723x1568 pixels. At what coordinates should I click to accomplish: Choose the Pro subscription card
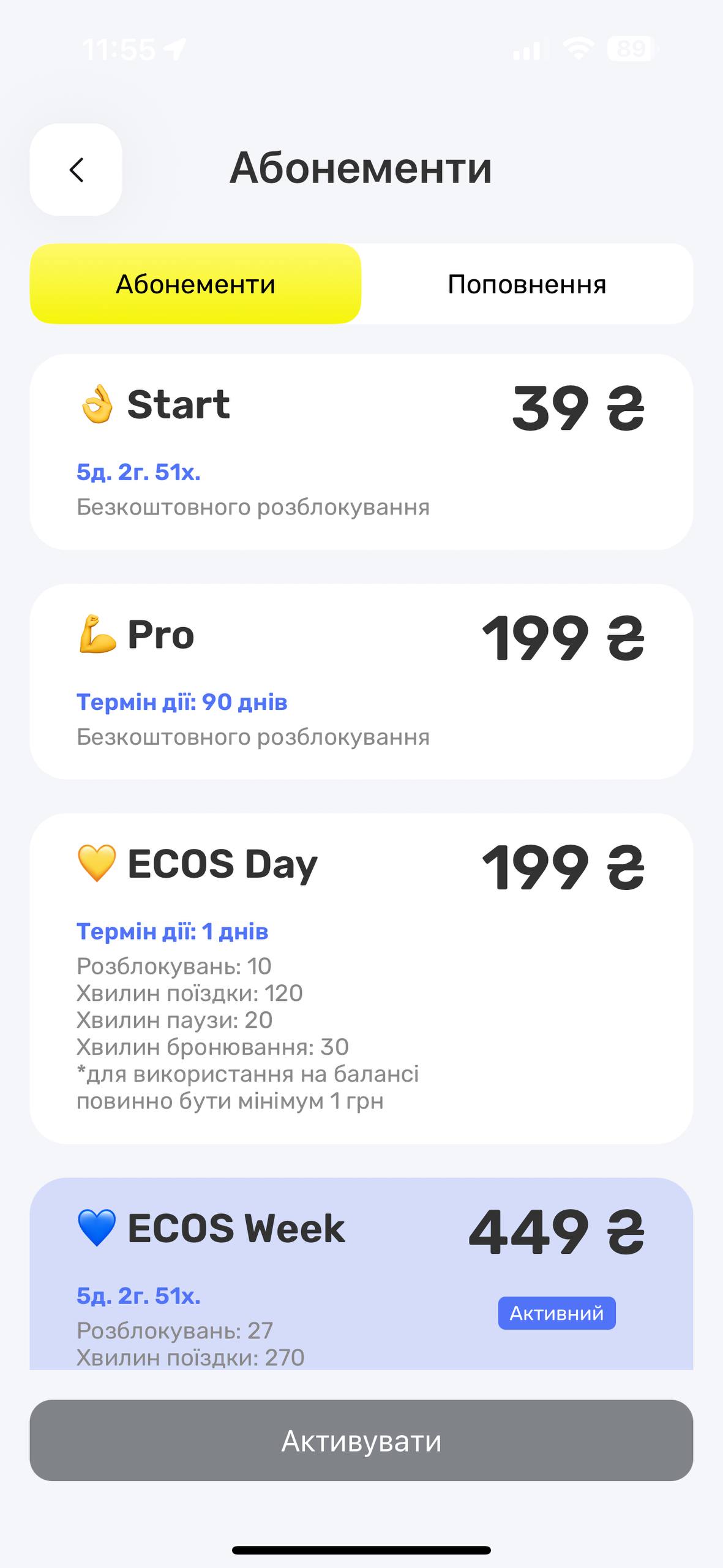click(361, 681)
